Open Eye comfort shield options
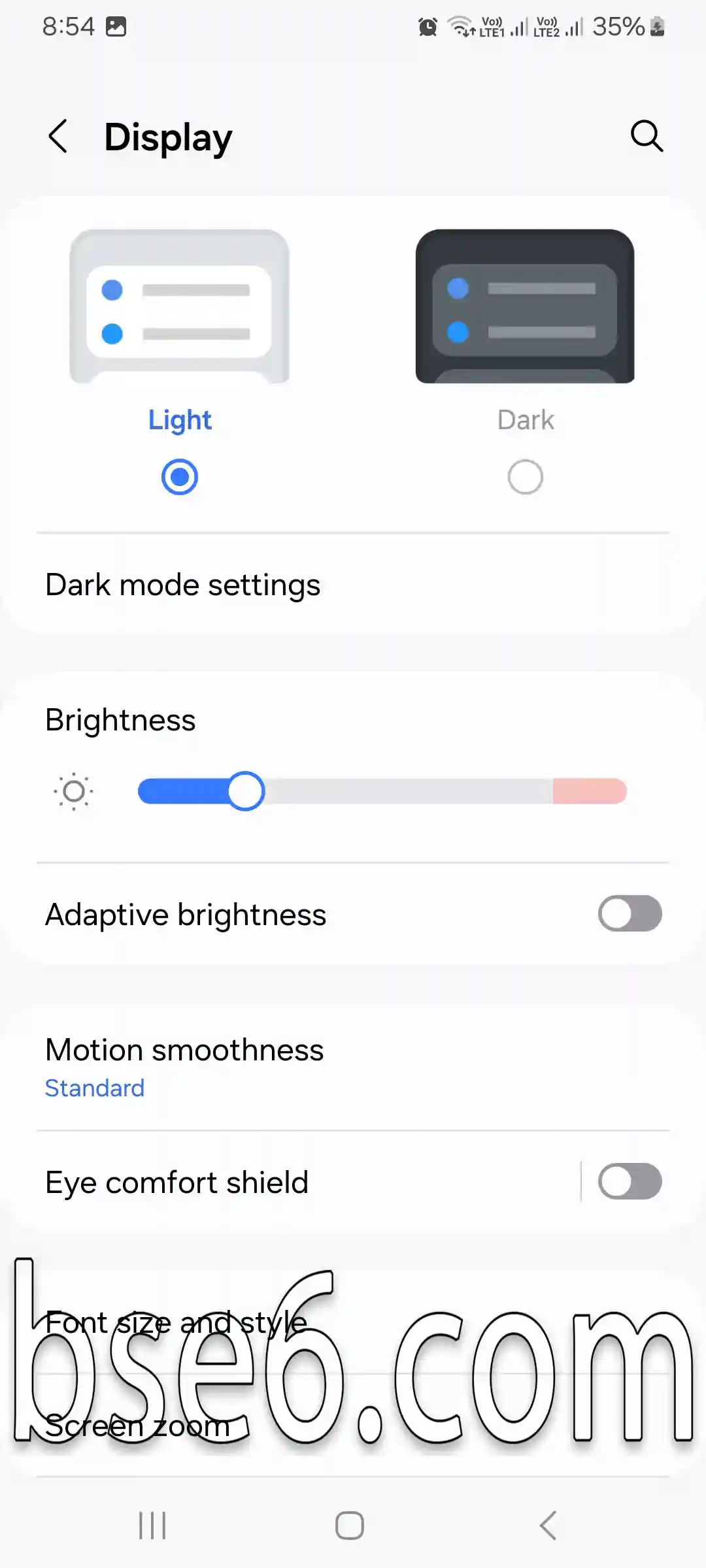706x1568 pixels. click(294, 1182)
